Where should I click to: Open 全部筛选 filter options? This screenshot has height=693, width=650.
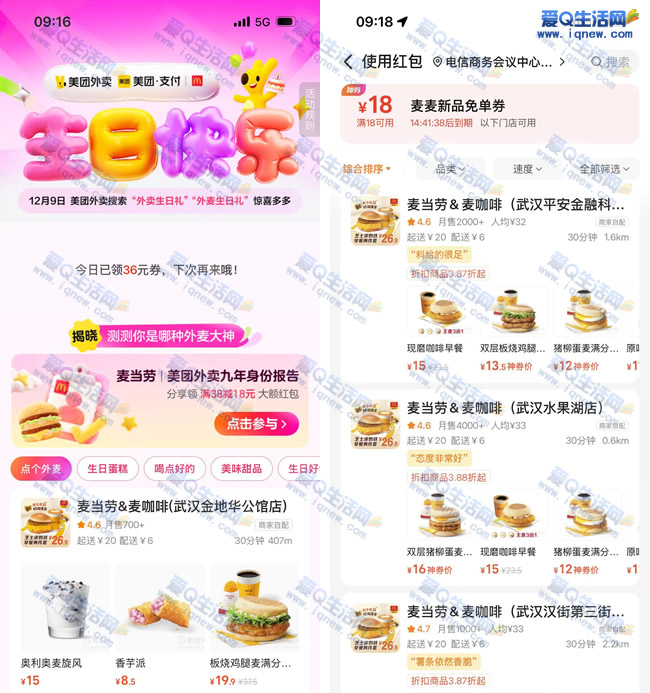coord(605,169)
